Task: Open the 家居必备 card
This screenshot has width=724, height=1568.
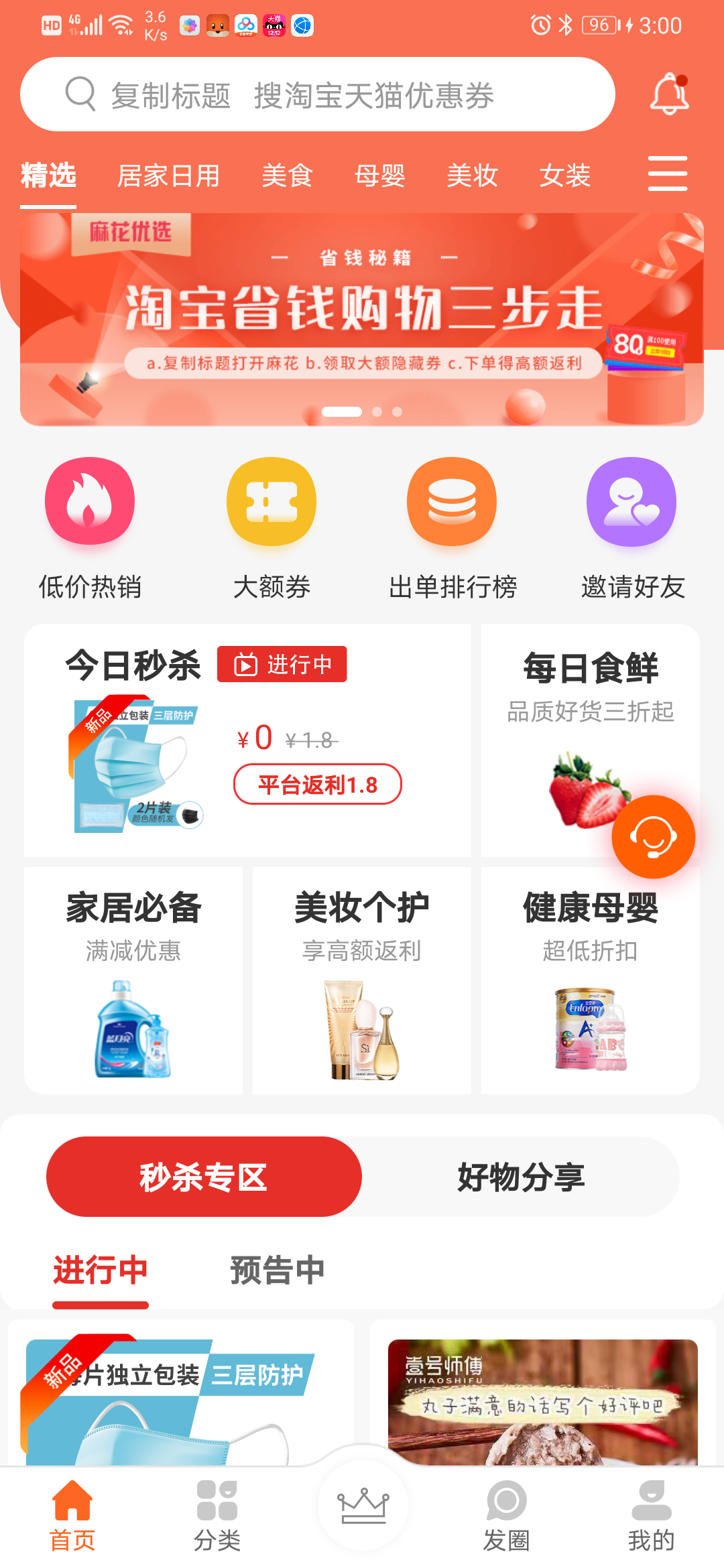Action: click(133, 980)
